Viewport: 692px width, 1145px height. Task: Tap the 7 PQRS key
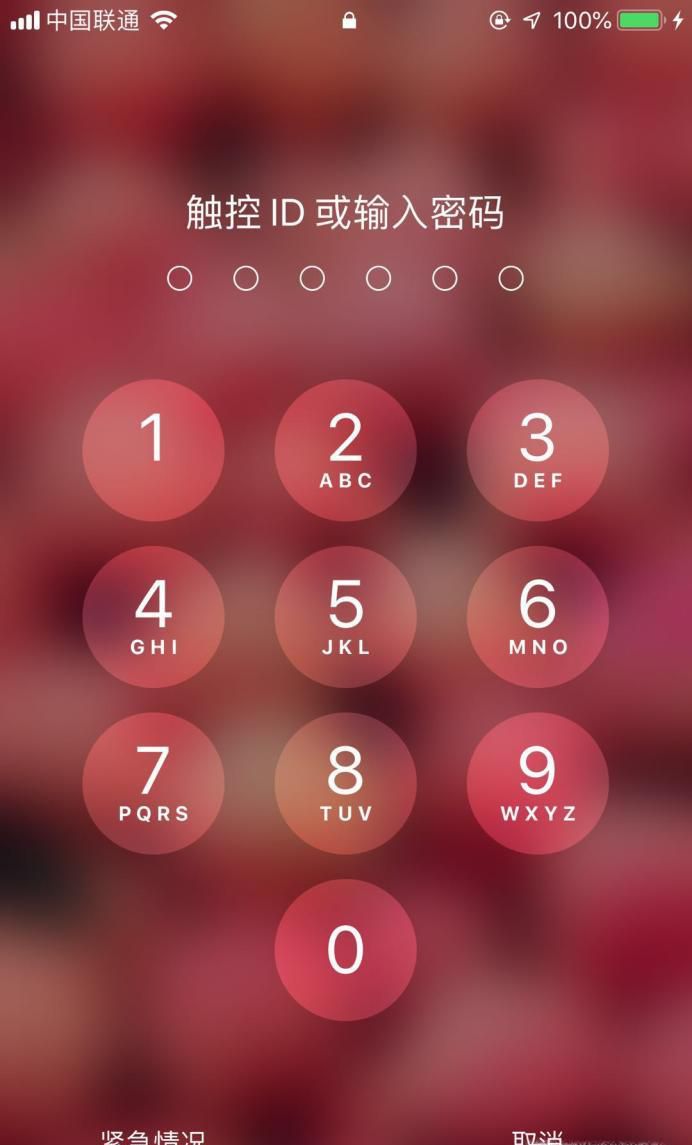point(153,783)
